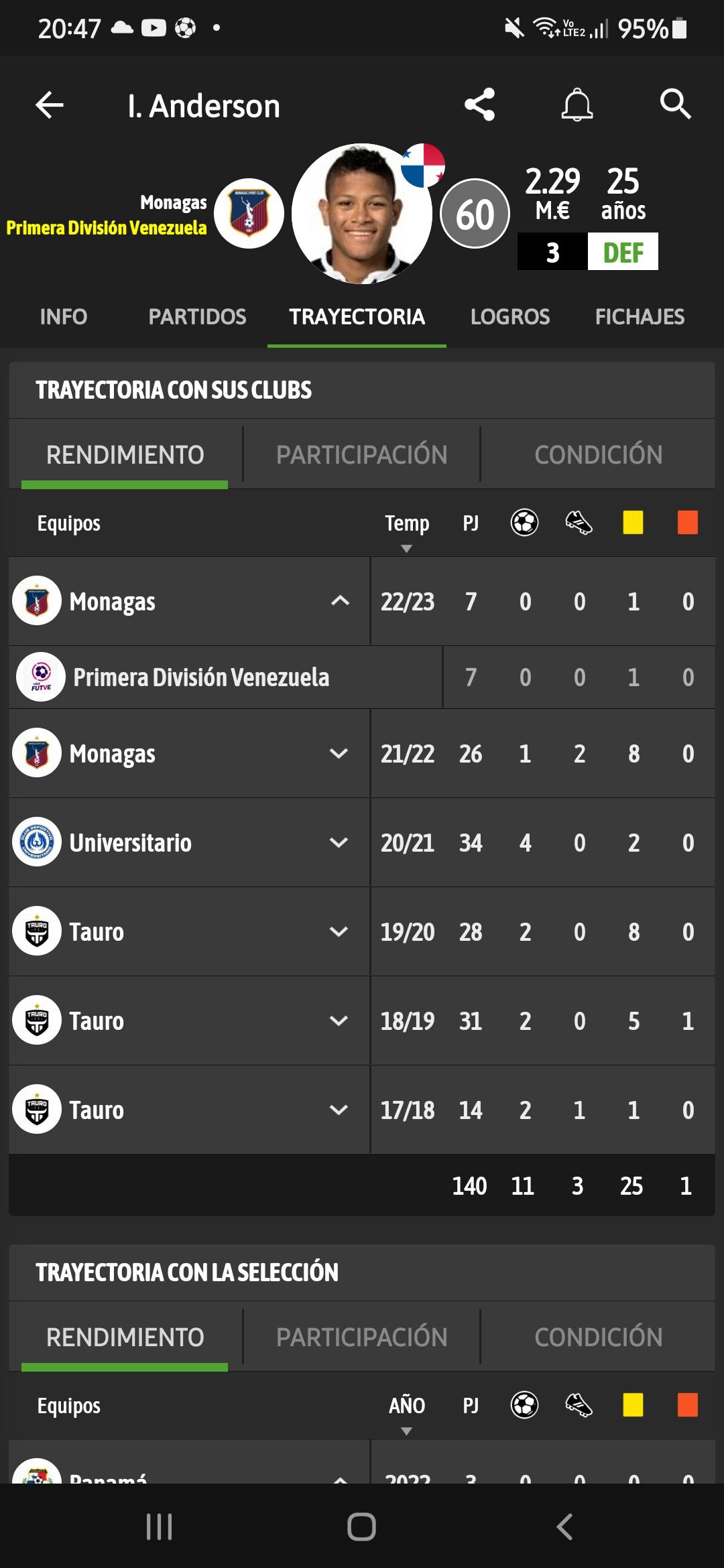Select CONDICIÓN under Trayectoria con sus clubs
Viewport: 724px width, 1568px height.
click(598, 454)
